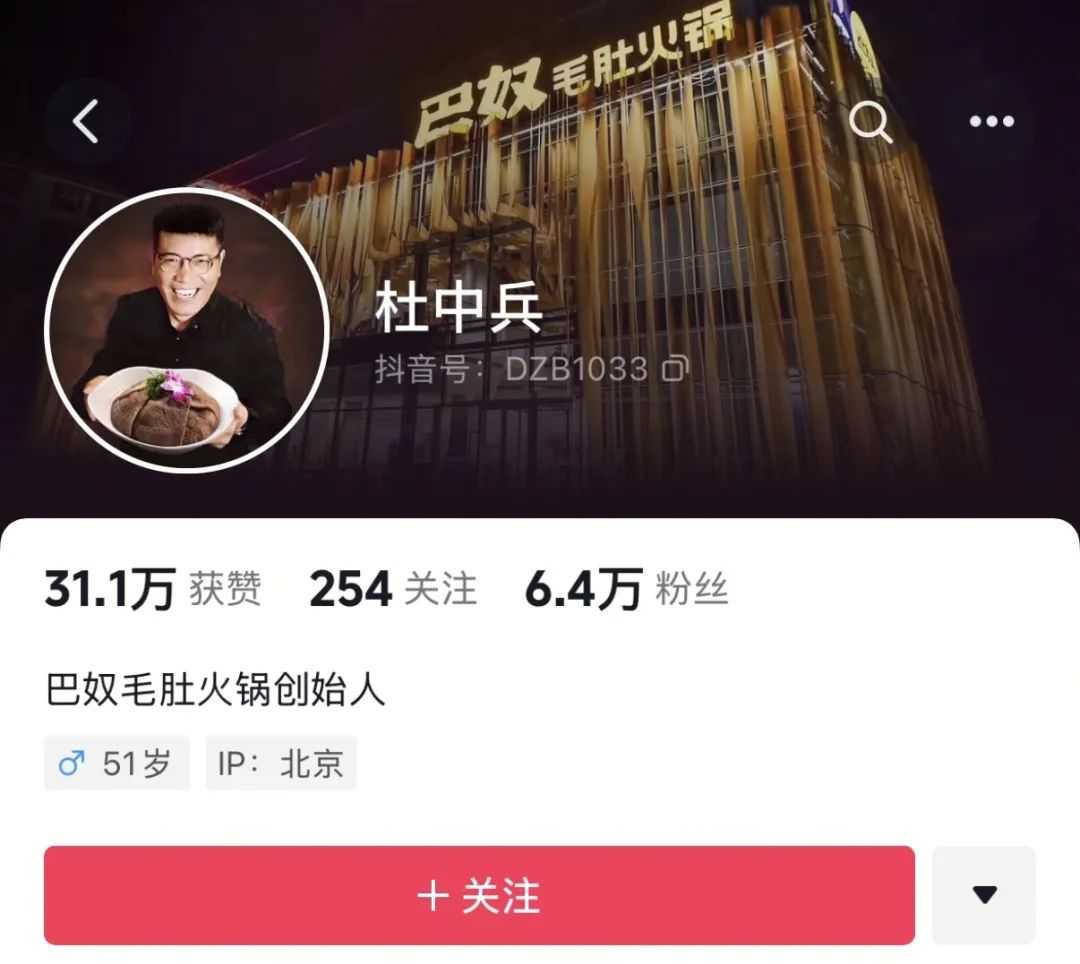The width and height of the screenshot is (1080, 964).
Task: Expand the dropdown arrow beside 关注
Action: [x=984, y=895]
